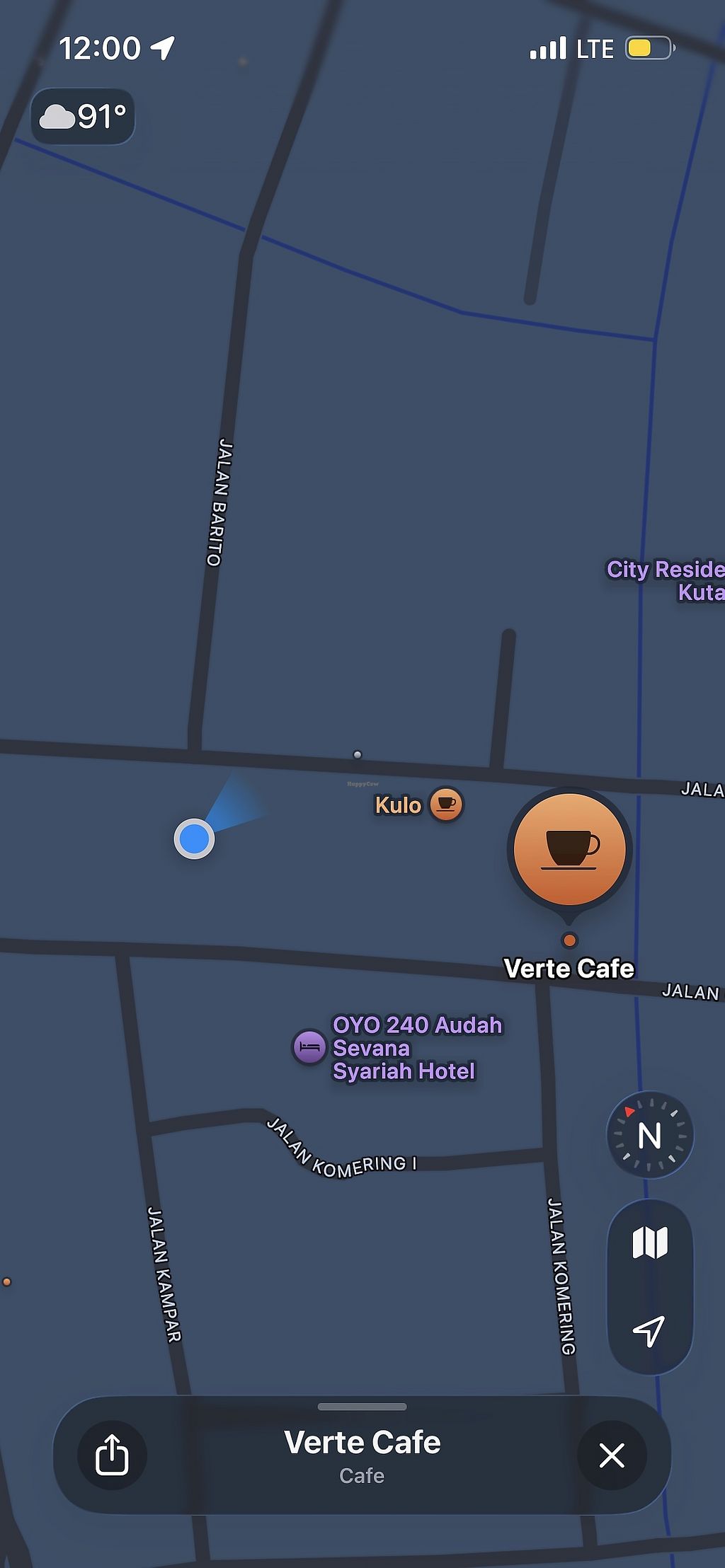Image resolution: width=725 pixels, height=1568 pixels.
Task: Select the Kulo cafe marker
Action: (x=445, y=805)
